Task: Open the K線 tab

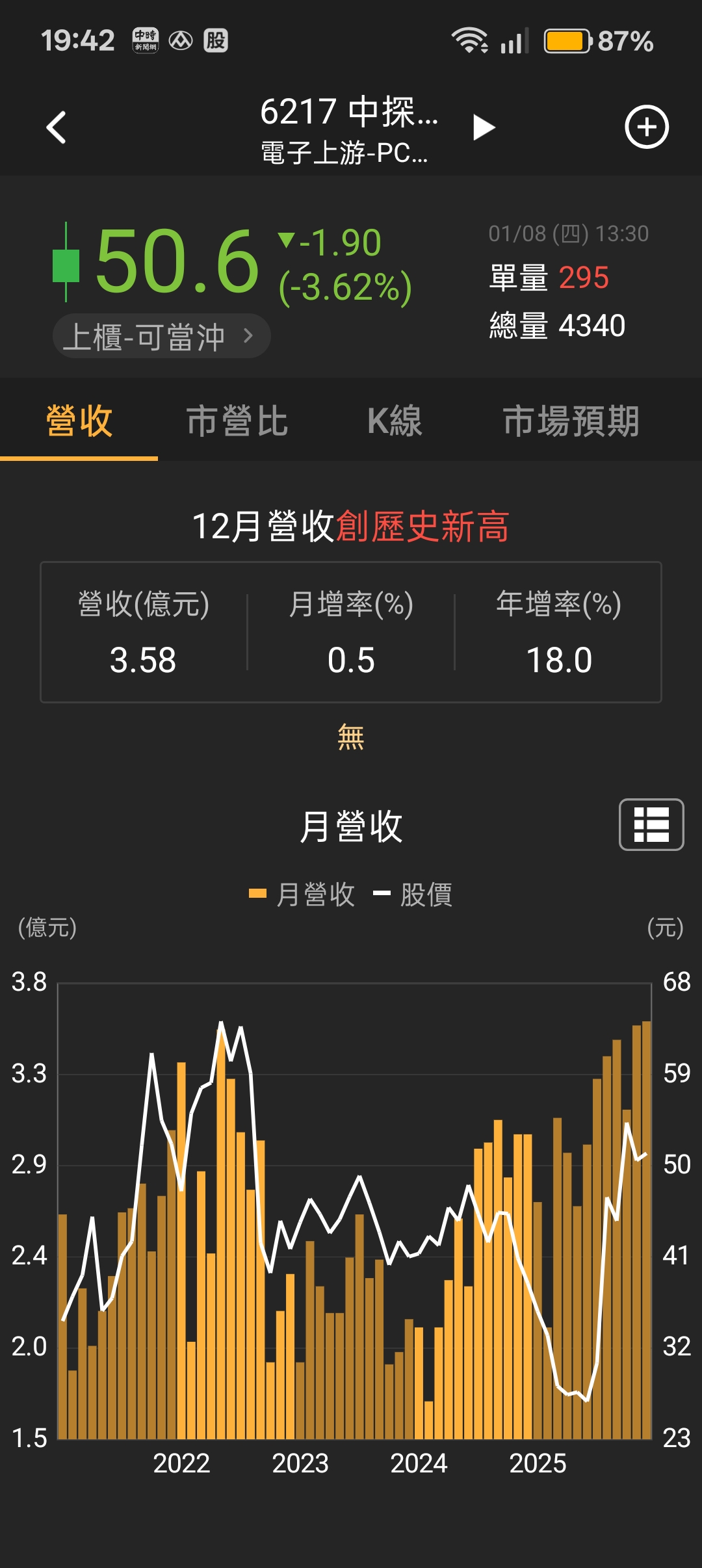Action: (x=395, y=421)
